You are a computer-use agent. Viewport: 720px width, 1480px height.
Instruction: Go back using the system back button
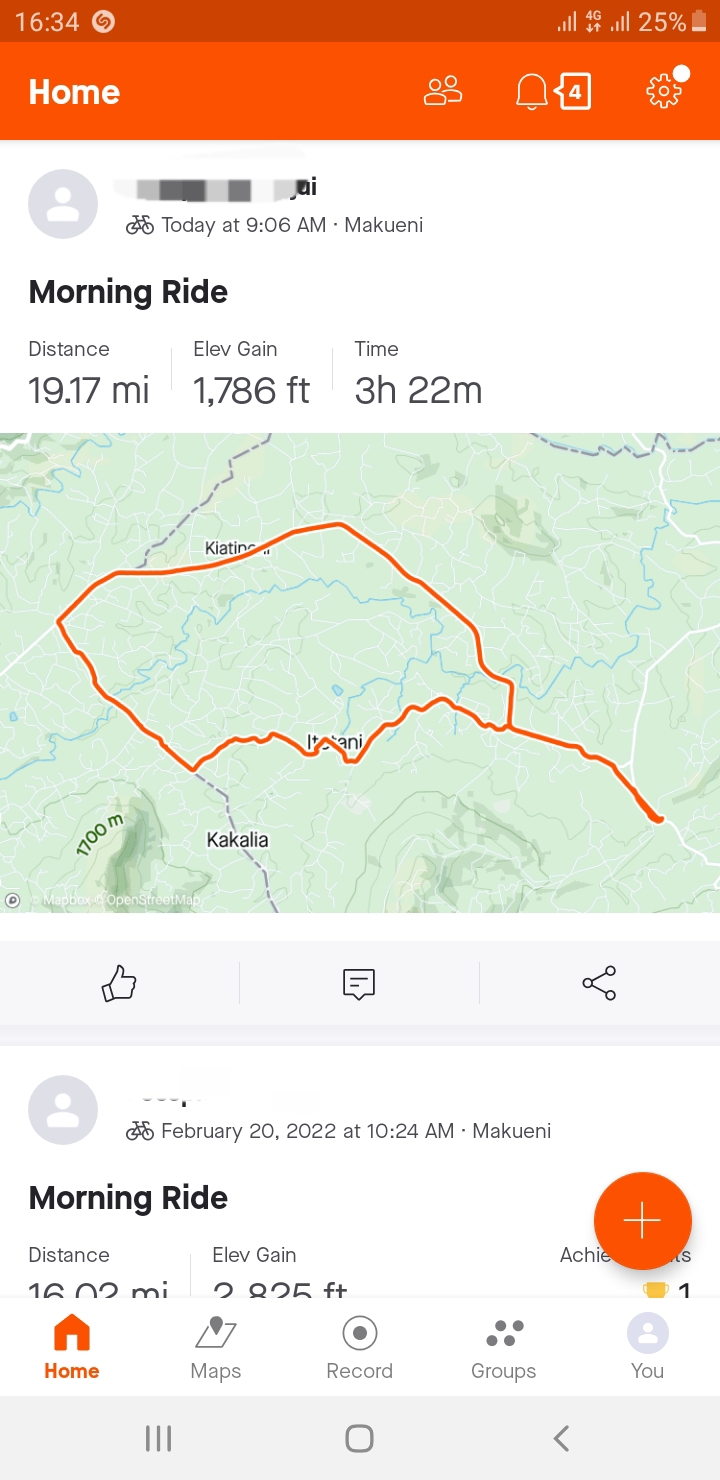pos(561,1438)
